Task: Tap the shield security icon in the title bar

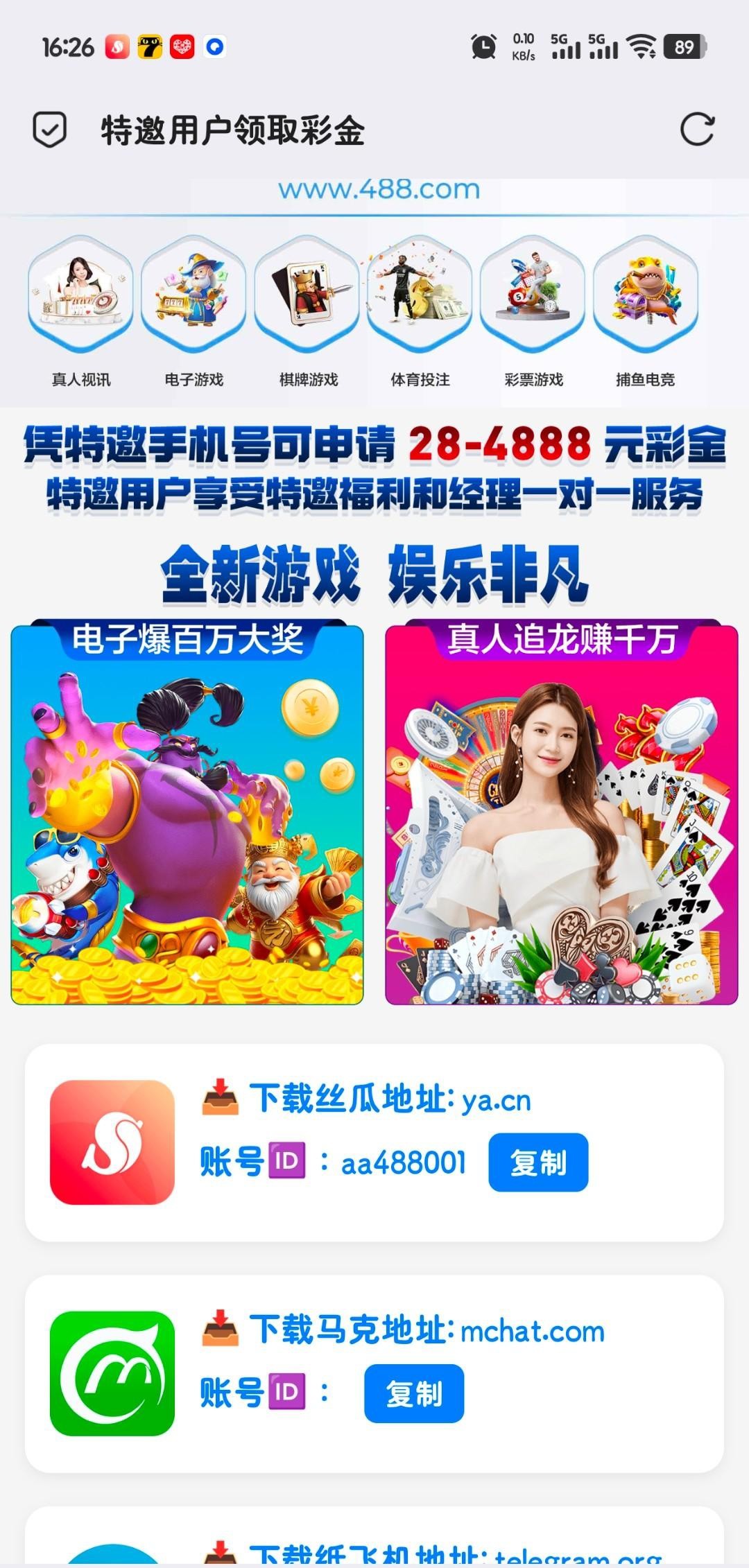Action: [50, 130]
